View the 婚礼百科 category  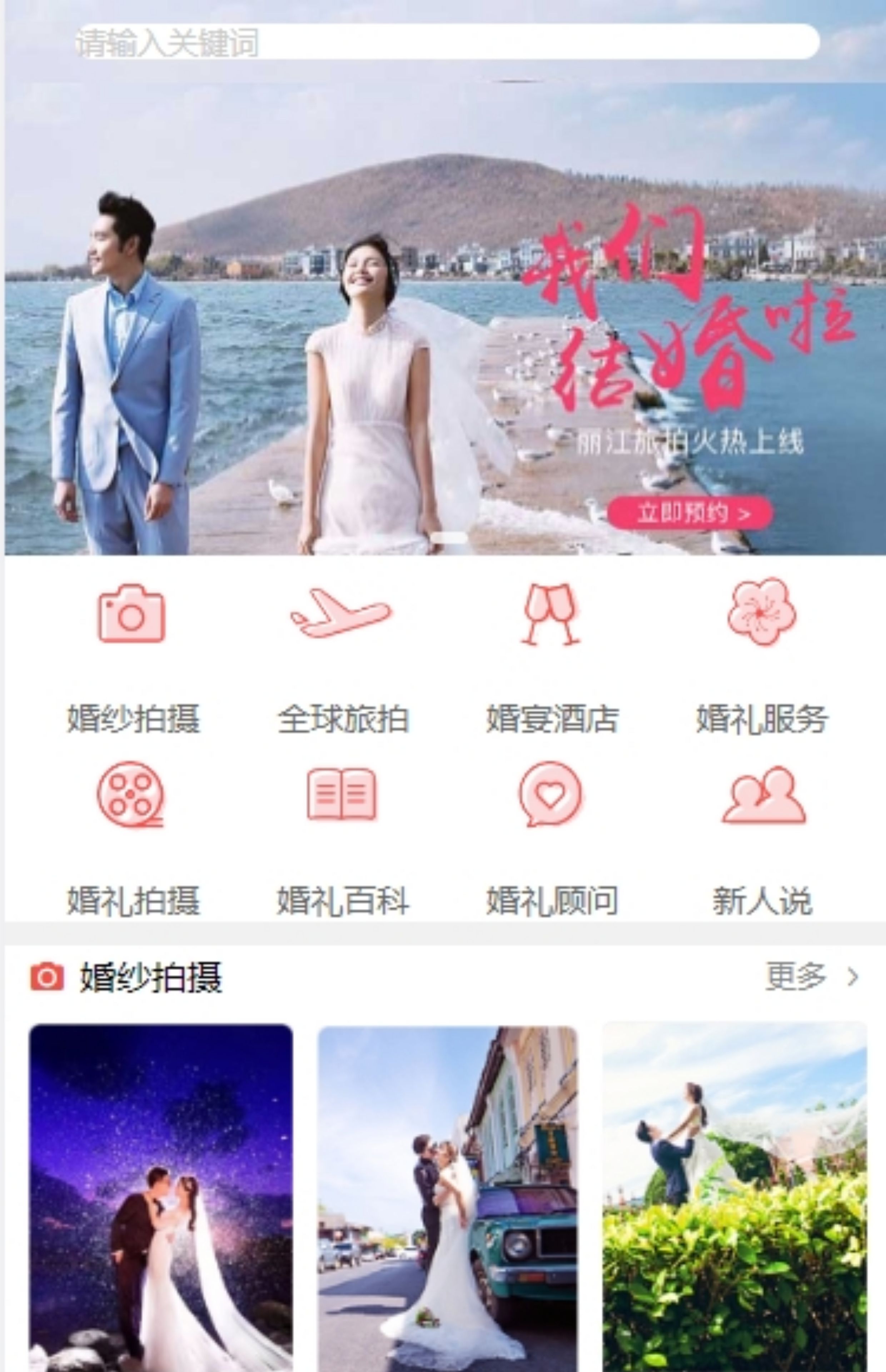coord(342,837)
